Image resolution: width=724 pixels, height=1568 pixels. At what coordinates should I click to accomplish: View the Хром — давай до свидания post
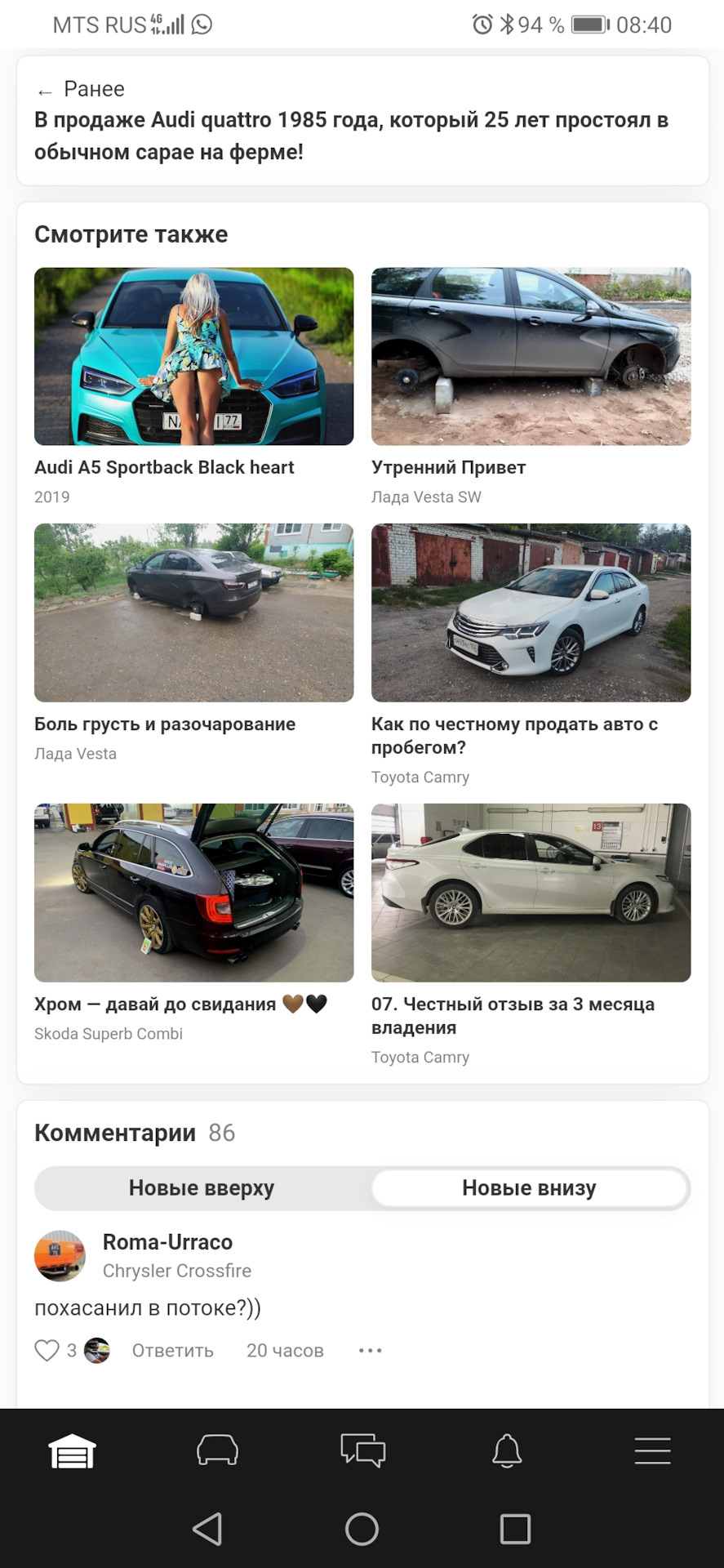194,893
